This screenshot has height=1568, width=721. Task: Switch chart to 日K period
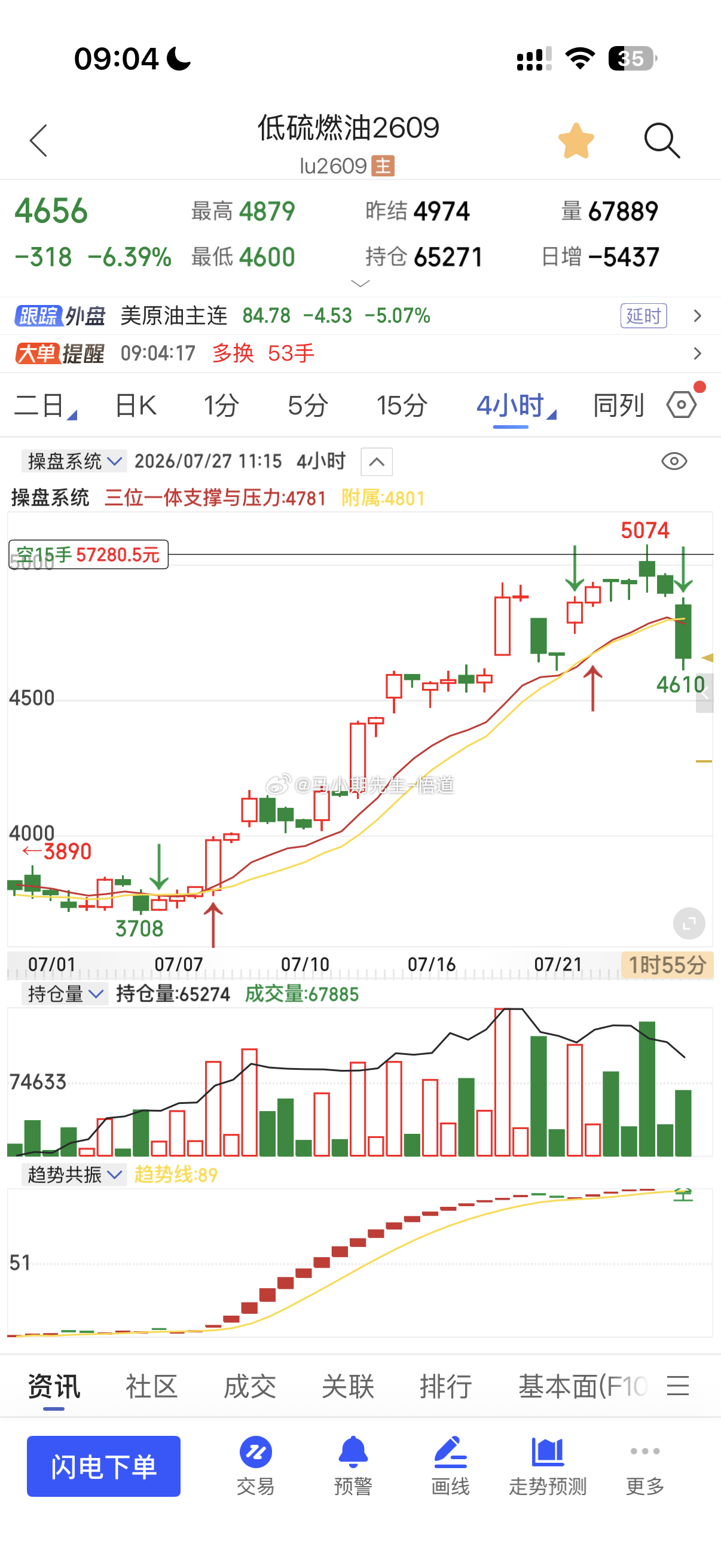click(136, 405)
